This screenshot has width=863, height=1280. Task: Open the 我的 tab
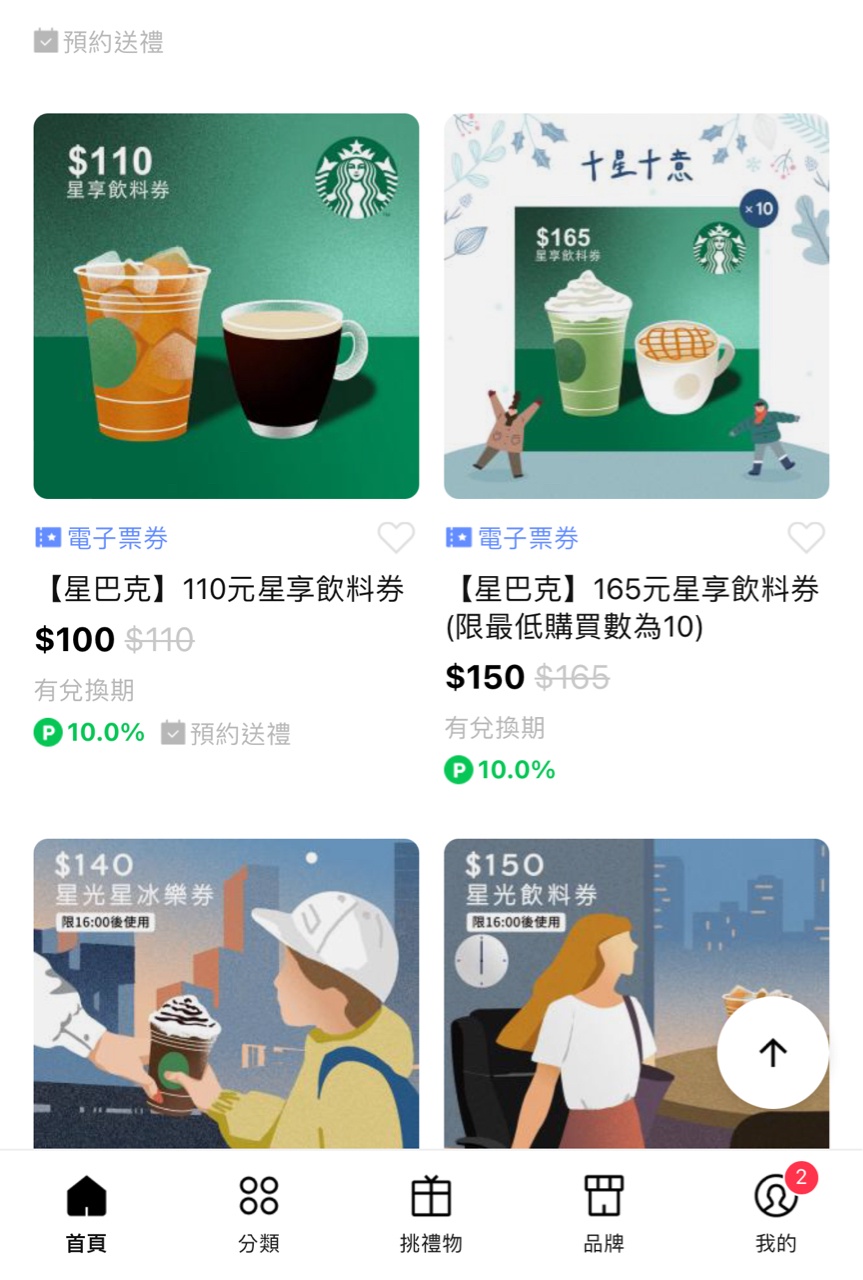coord(776,1213)
